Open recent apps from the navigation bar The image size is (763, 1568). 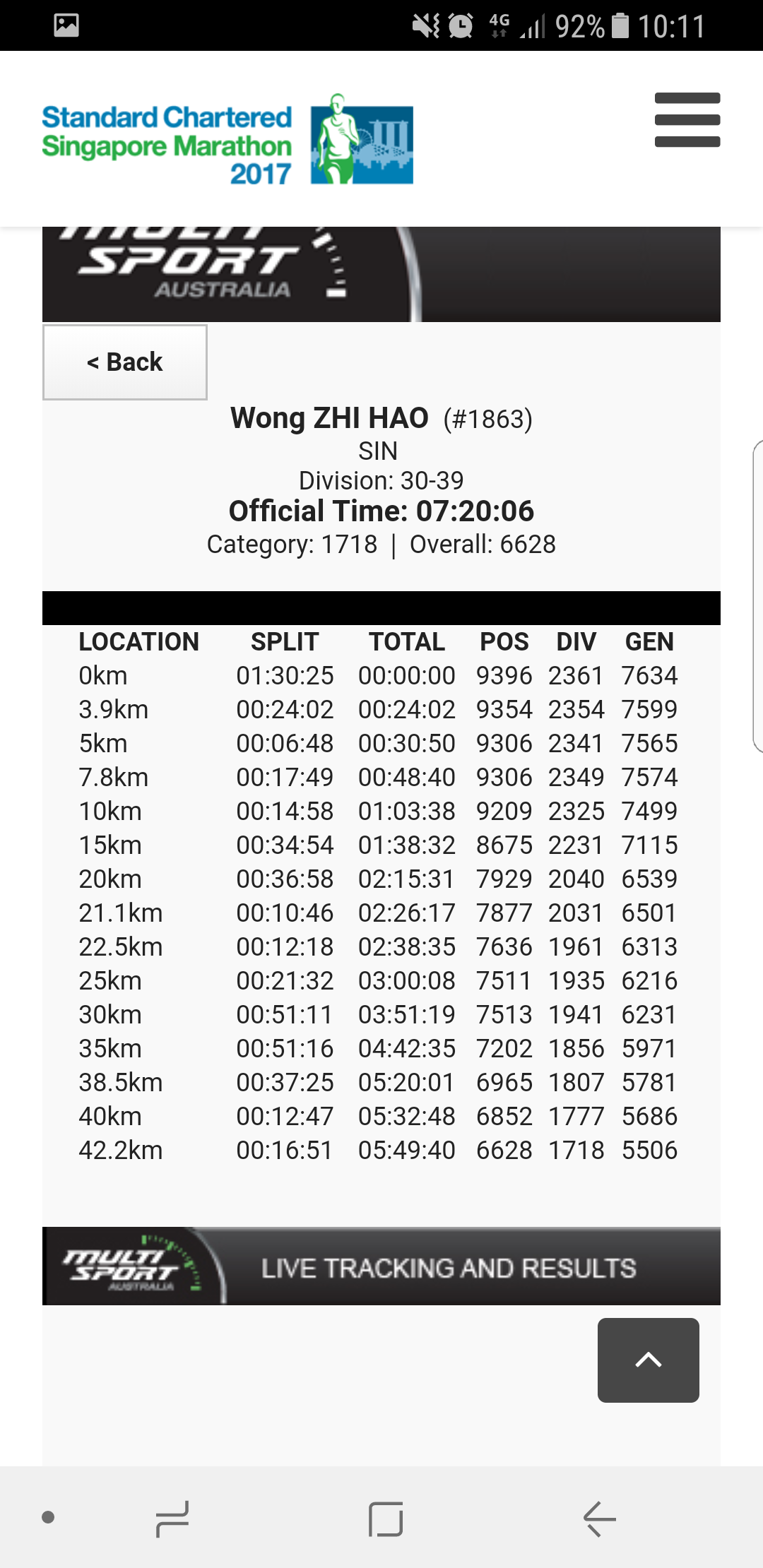pyautogui.click(x=172, y=1519)
